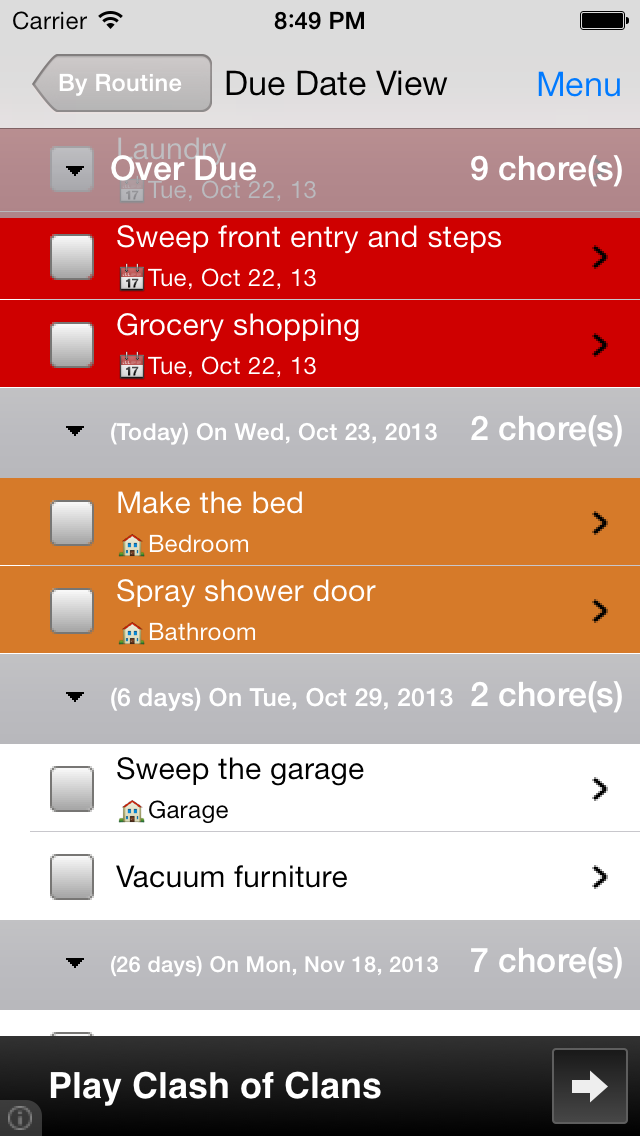Collapse the Tue, Oct 29 section
640x1136 pixels.
[x=75, y=697]
